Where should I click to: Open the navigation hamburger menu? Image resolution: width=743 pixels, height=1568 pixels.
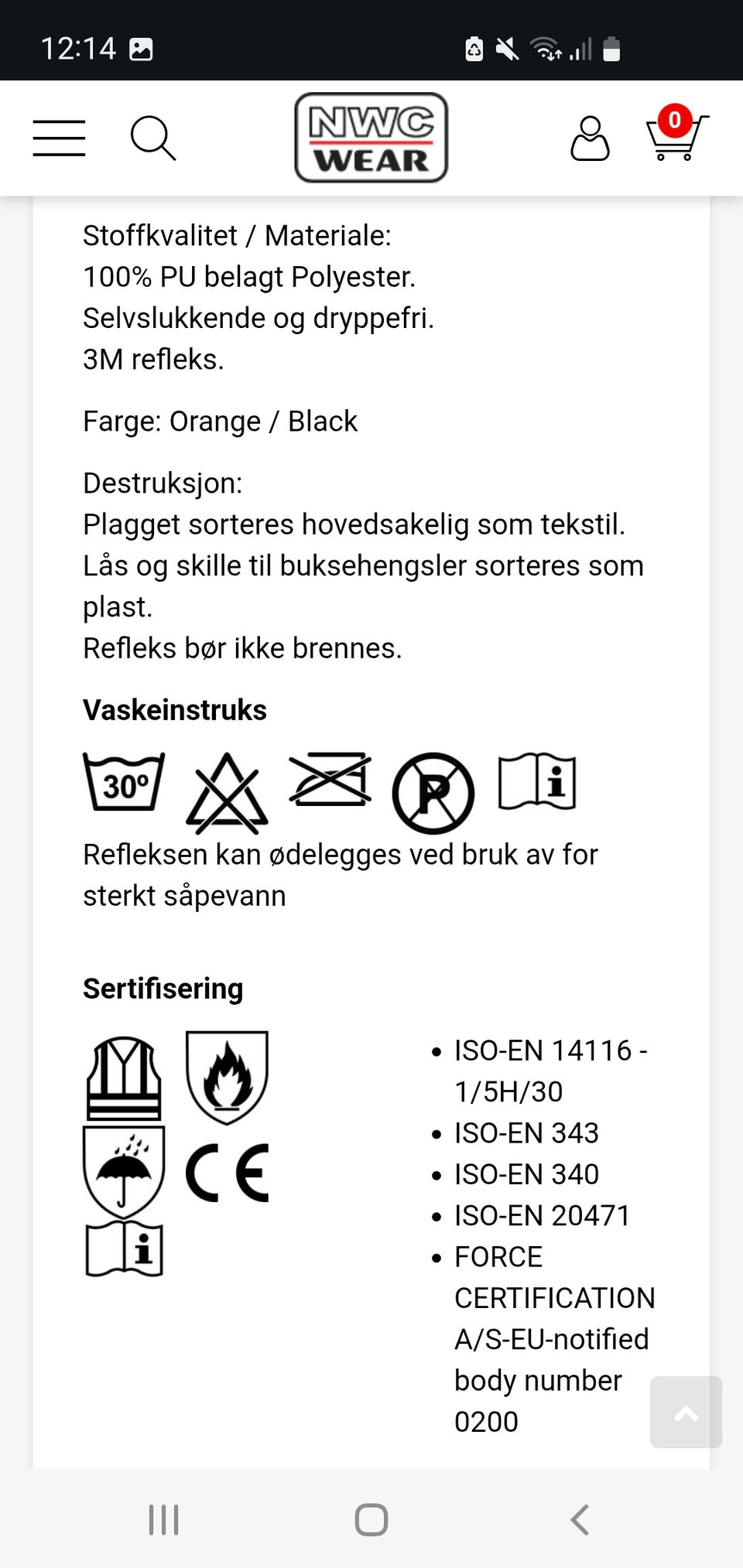click(59, 137)
